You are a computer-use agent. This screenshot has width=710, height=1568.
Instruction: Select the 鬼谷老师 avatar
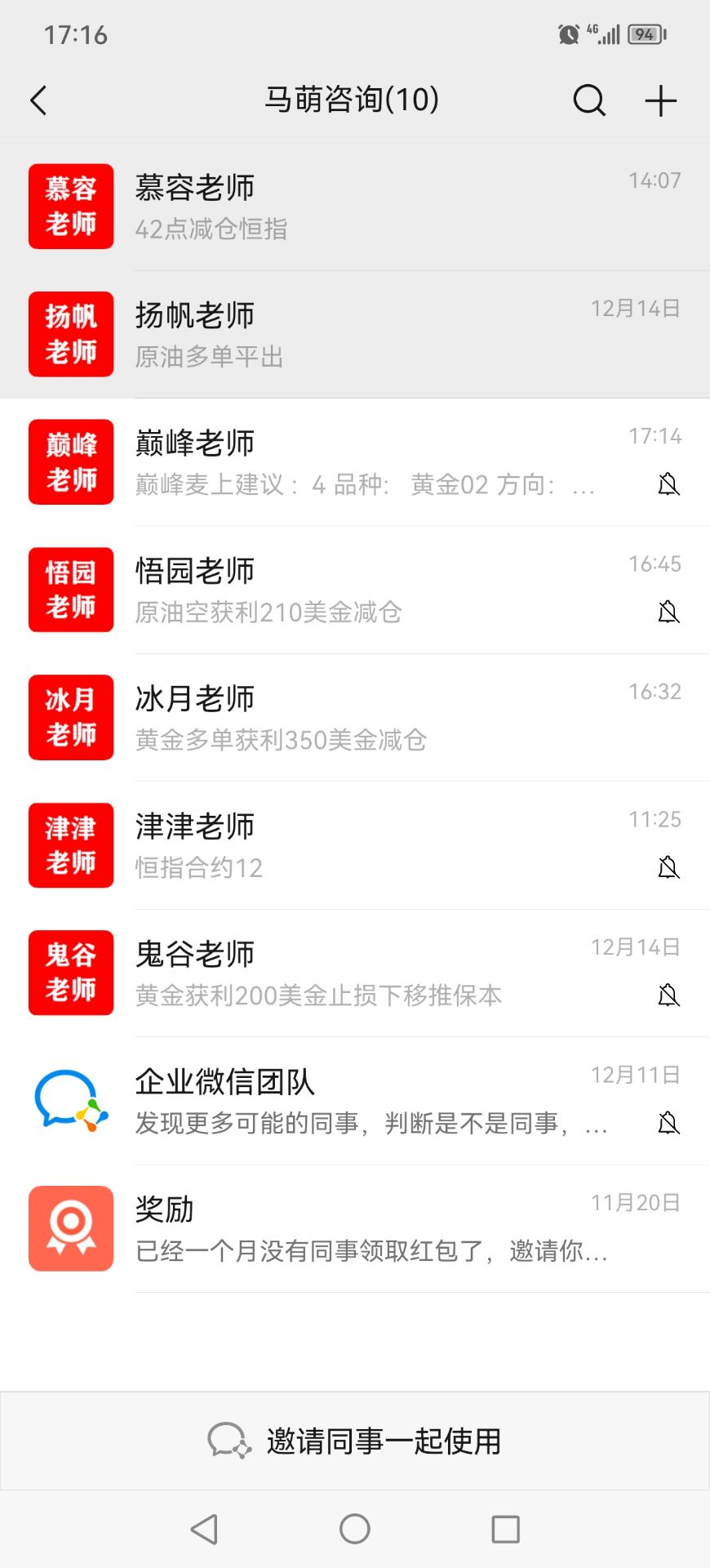pos(70,973)
